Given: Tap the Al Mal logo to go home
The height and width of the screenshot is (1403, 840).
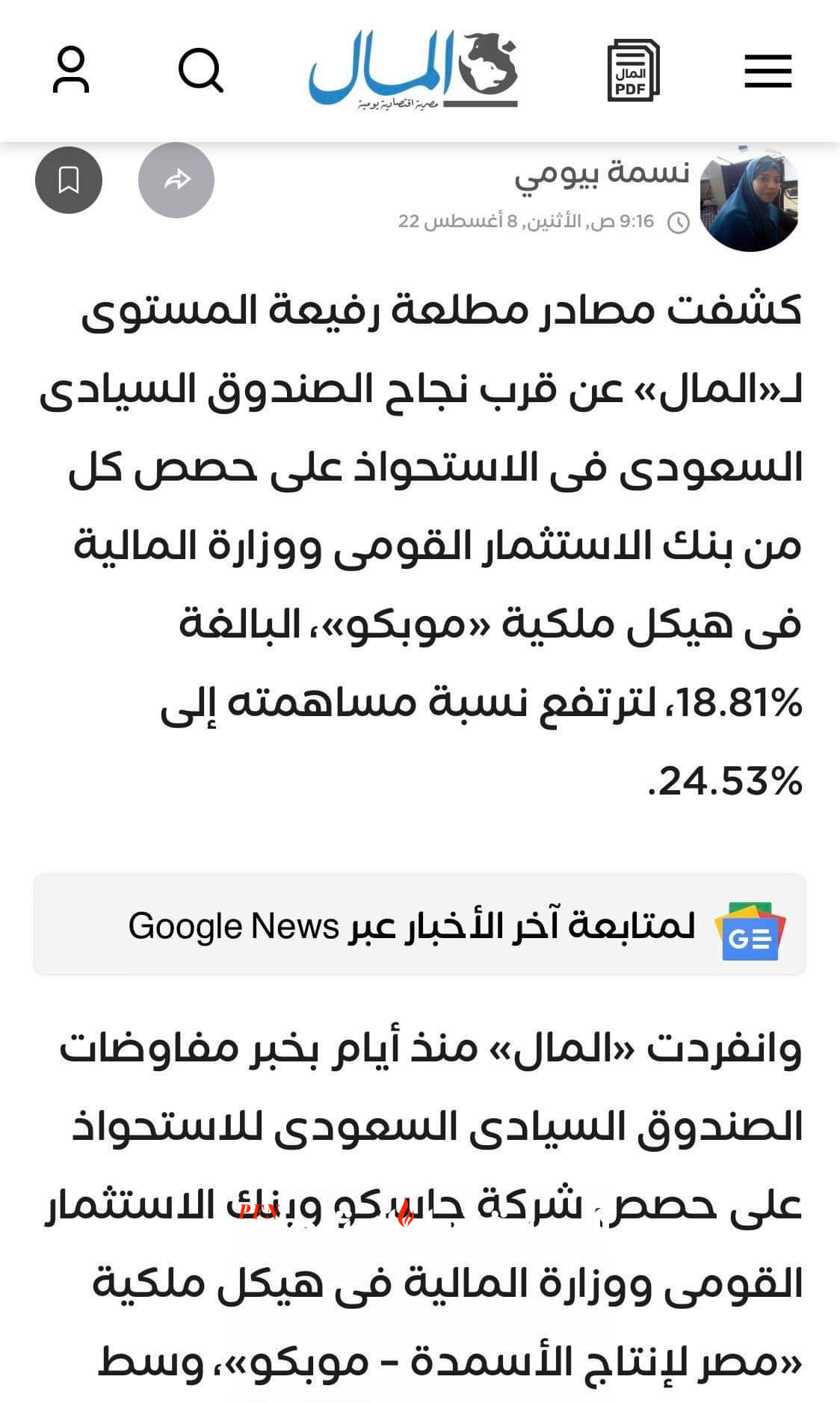Looking at the screenshot, I should (413, 70).
